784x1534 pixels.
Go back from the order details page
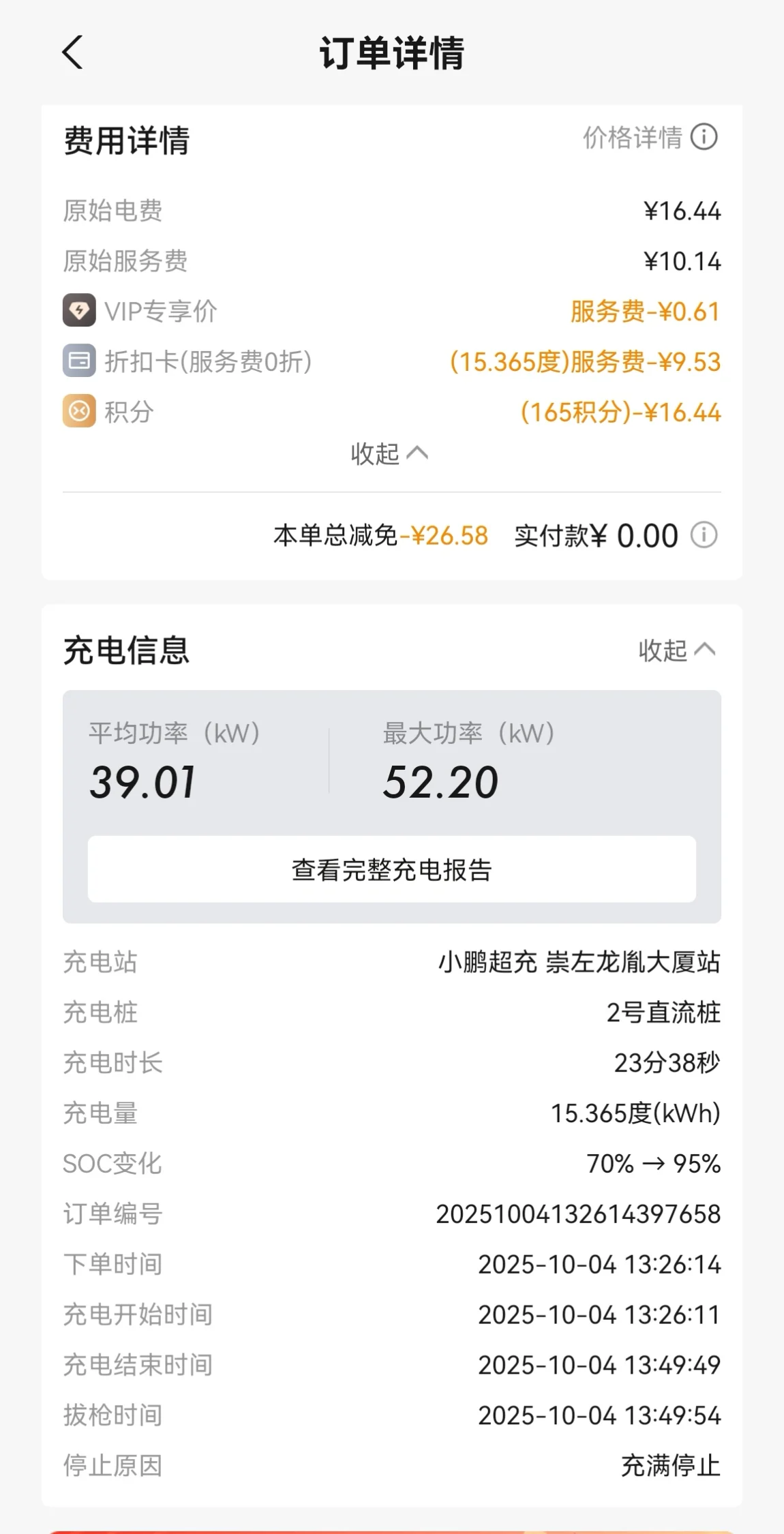tap(72, 52)
